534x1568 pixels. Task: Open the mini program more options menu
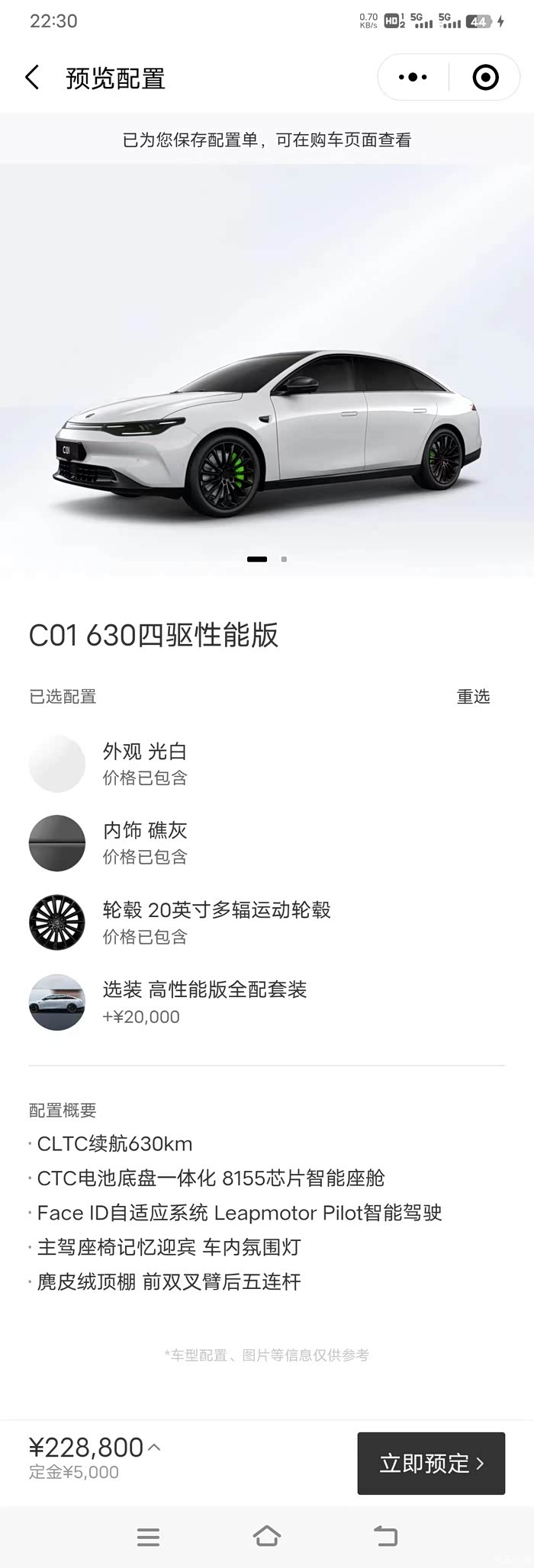[413, 77]
